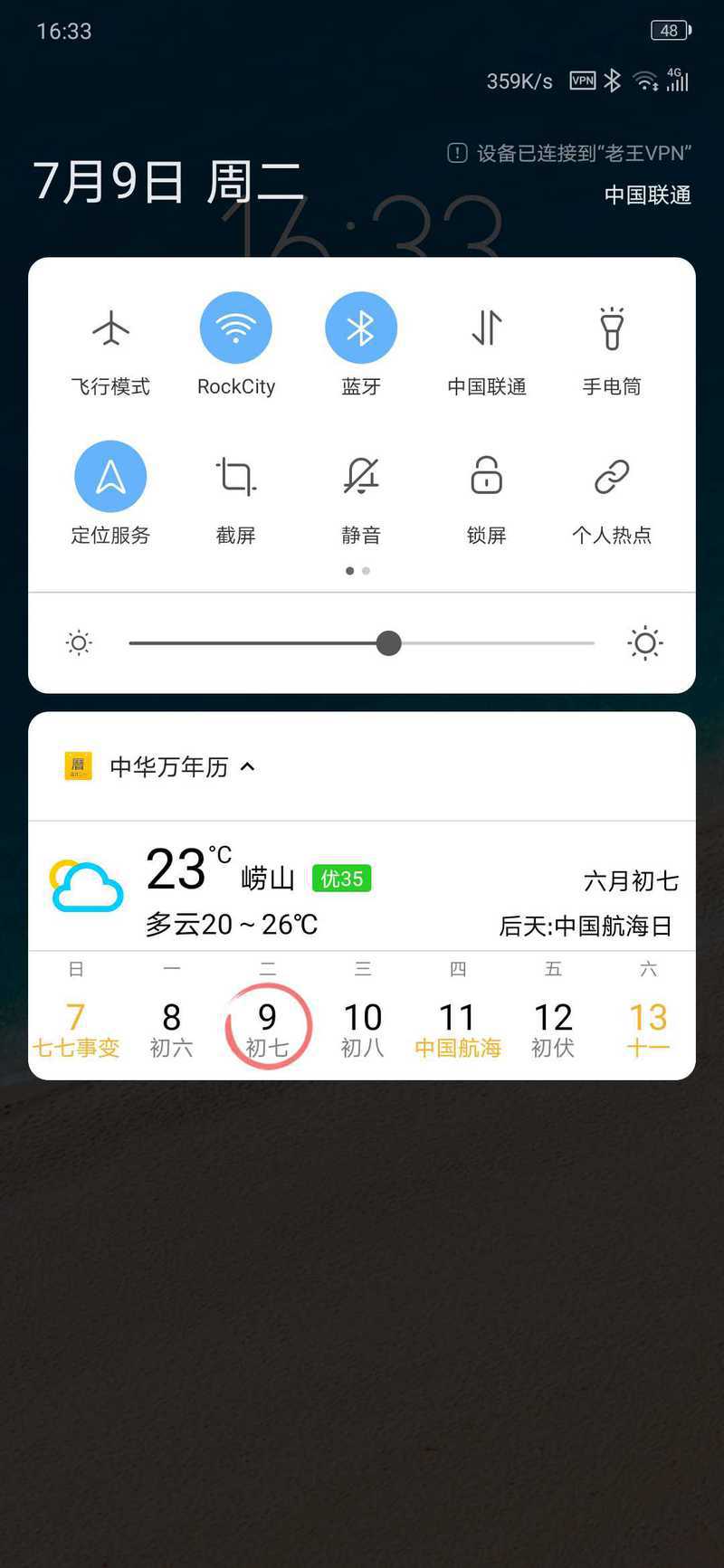The image size is (724, 1568).
Task: Open July 13 in the week calendar
Action: tap(648, 1029)
